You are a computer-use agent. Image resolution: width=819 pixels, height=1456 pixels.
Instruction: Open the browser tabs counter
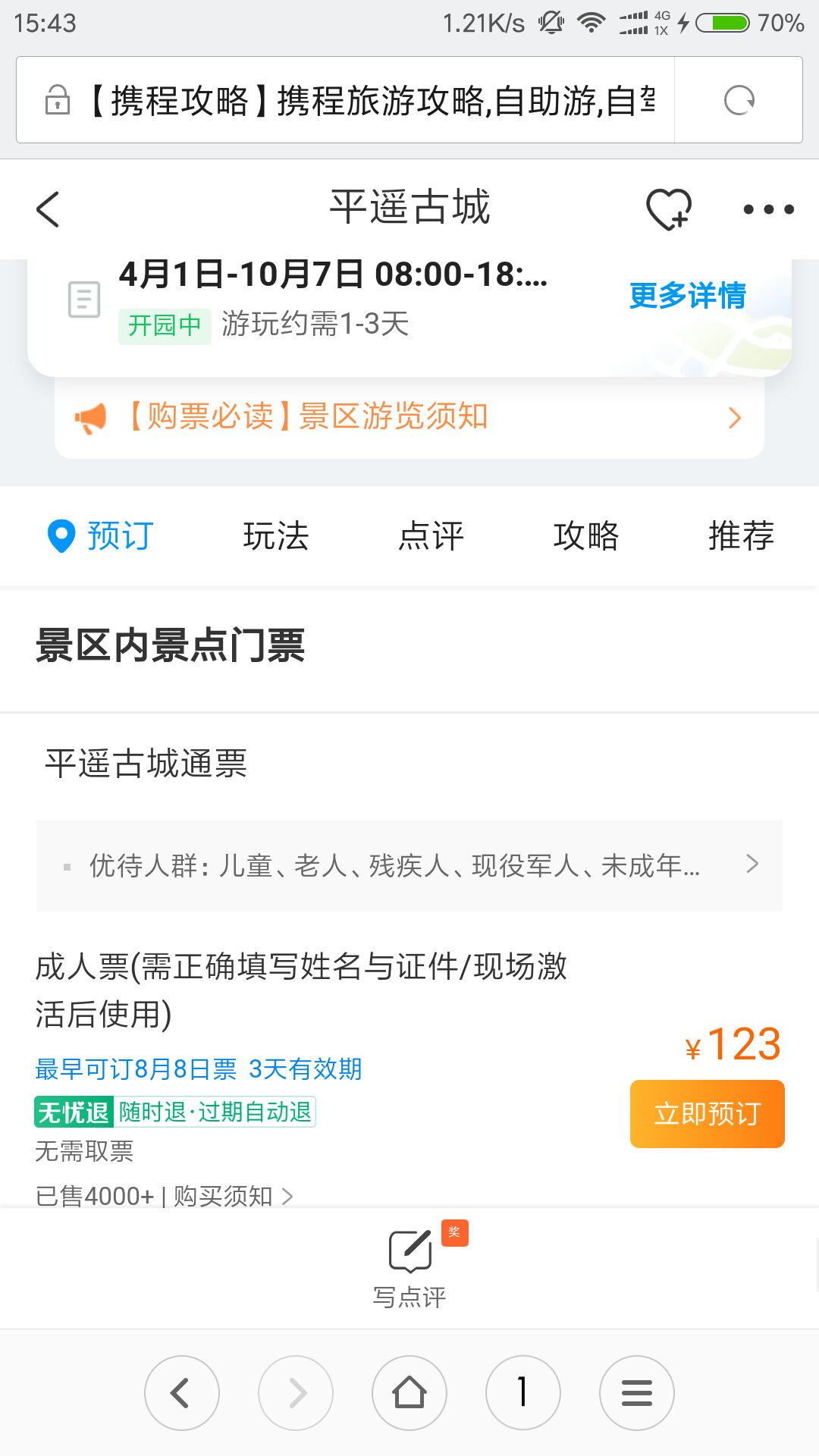[x=523, y=1393]
